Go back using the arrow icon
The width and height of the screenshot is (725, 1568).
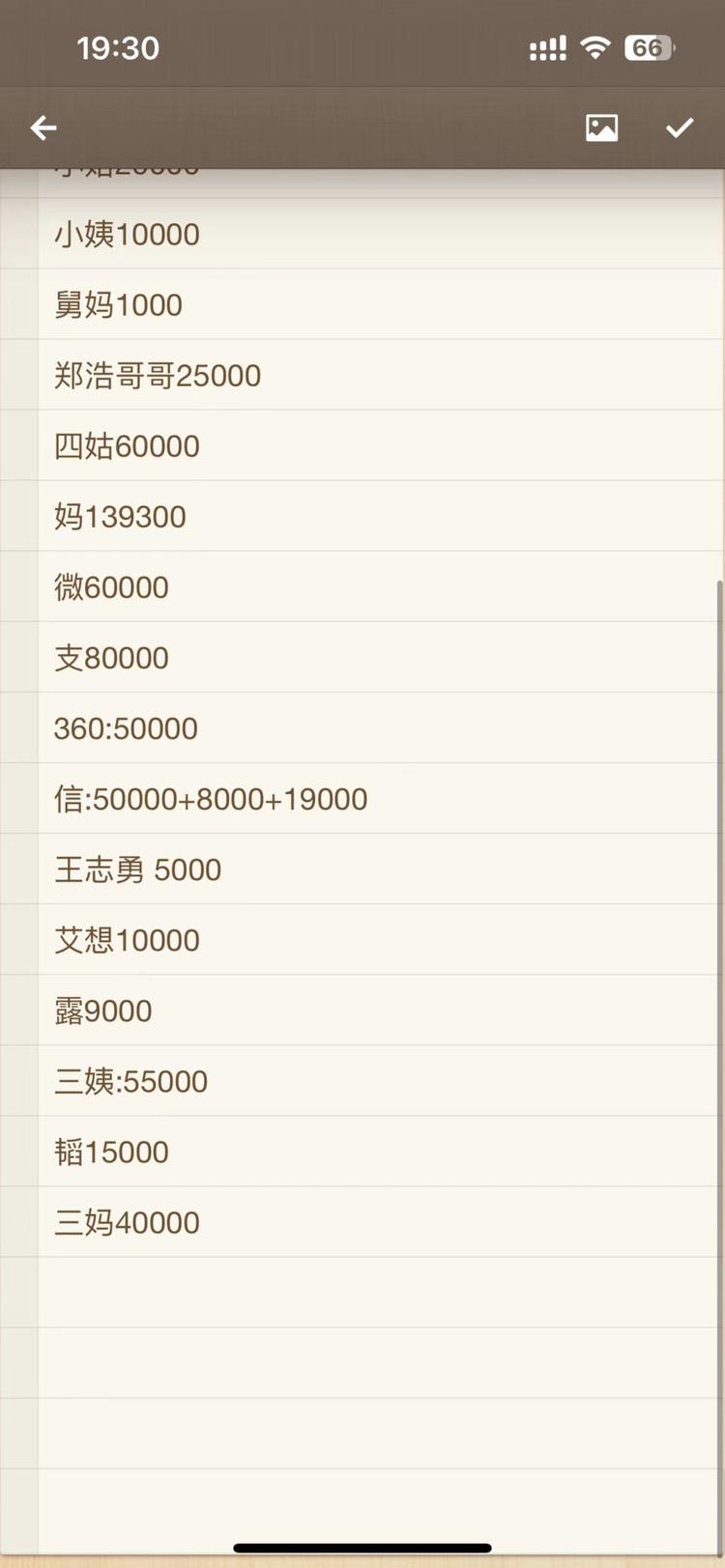43,128
